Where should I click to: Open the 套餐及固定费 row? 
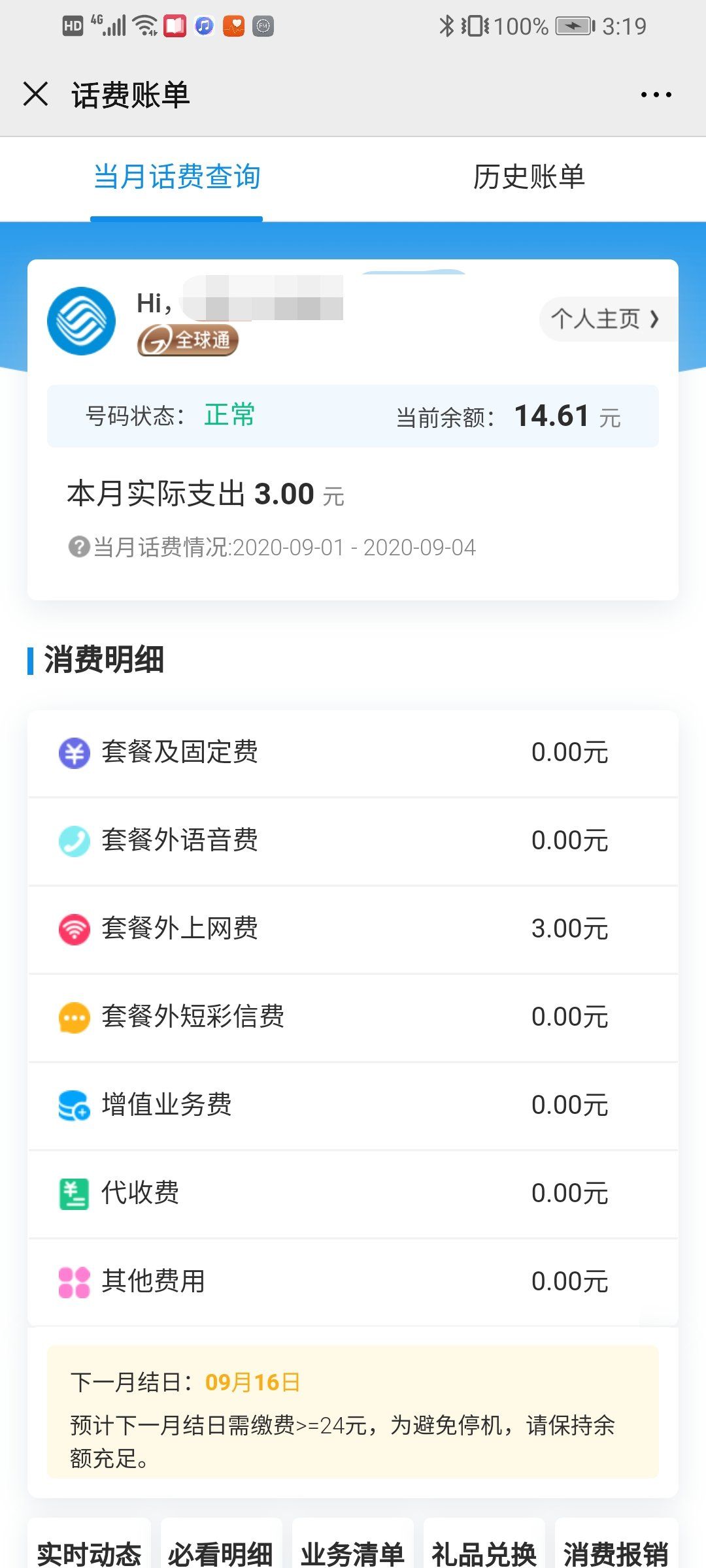click(353, 753)
